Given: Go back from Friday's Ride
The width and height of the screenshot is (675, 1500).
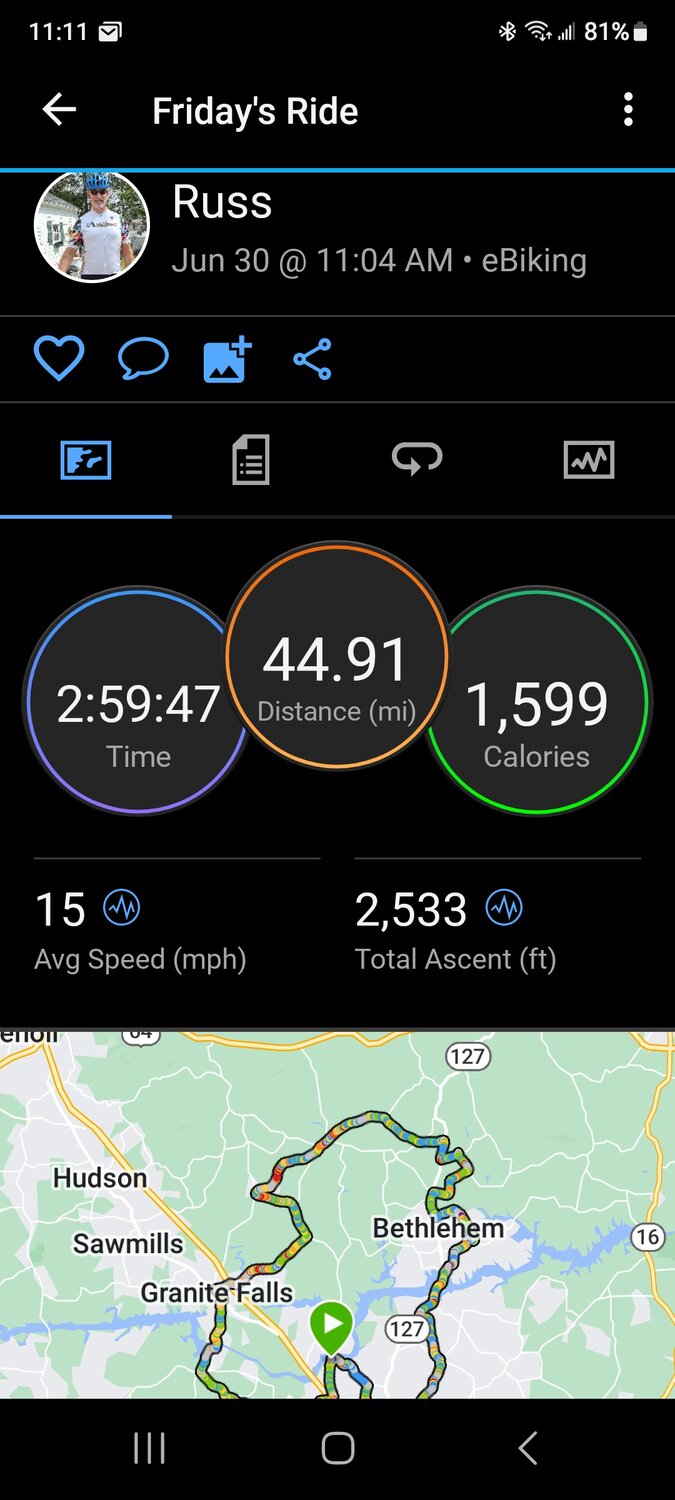Looking at the screenshot, I should coord(59,110).
